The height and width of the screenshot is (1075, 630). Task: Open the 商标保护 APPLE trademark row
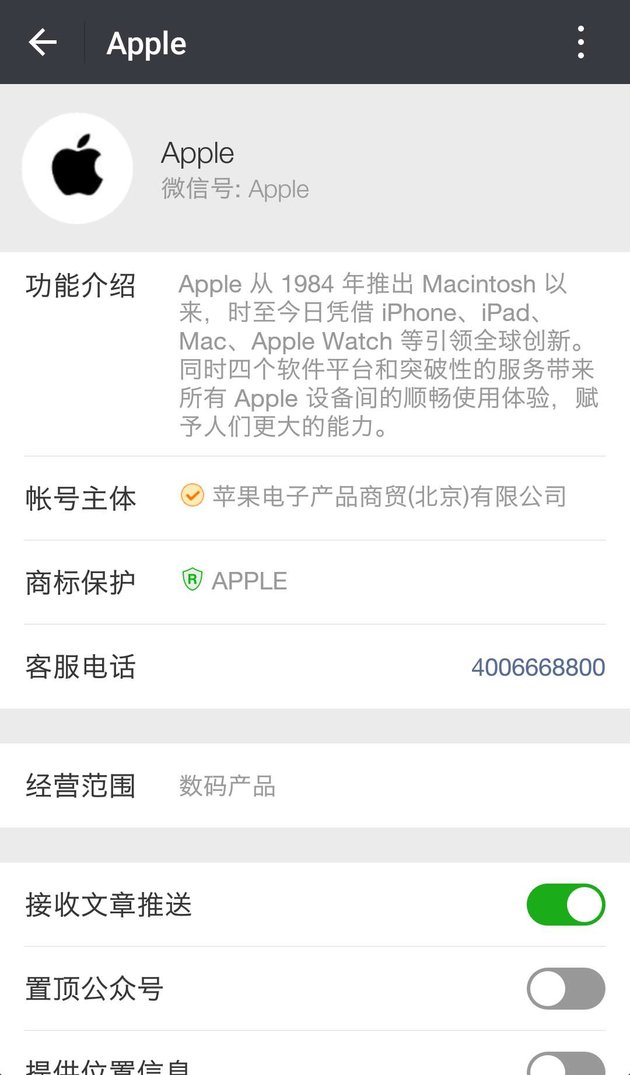click(315, 582)
